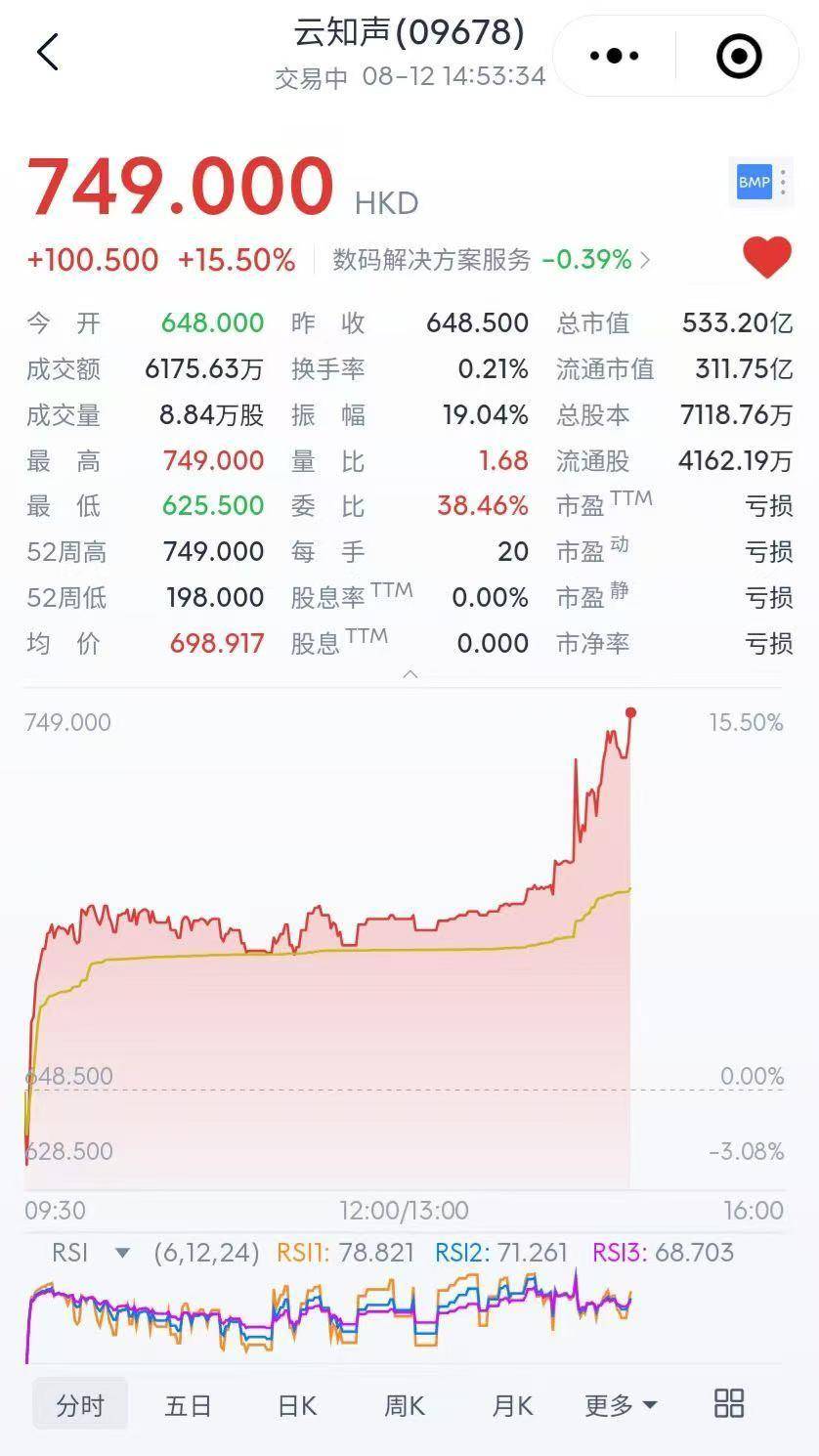Collapse the quote details with the up chevron
Screen dimensions: 819x1456
(409, 674)
